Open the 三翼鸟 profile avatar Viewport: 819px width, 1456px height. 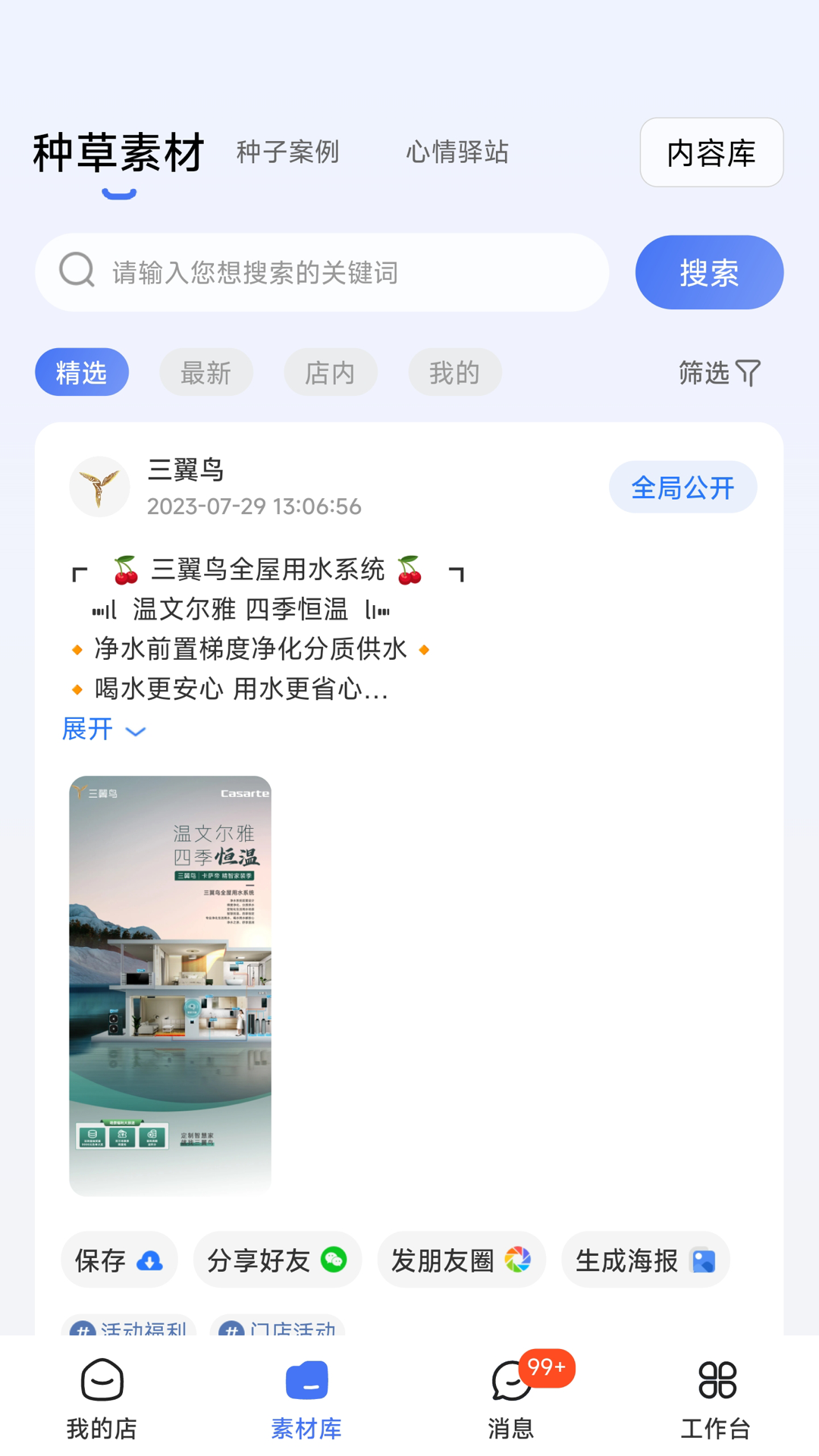(99, 487)
